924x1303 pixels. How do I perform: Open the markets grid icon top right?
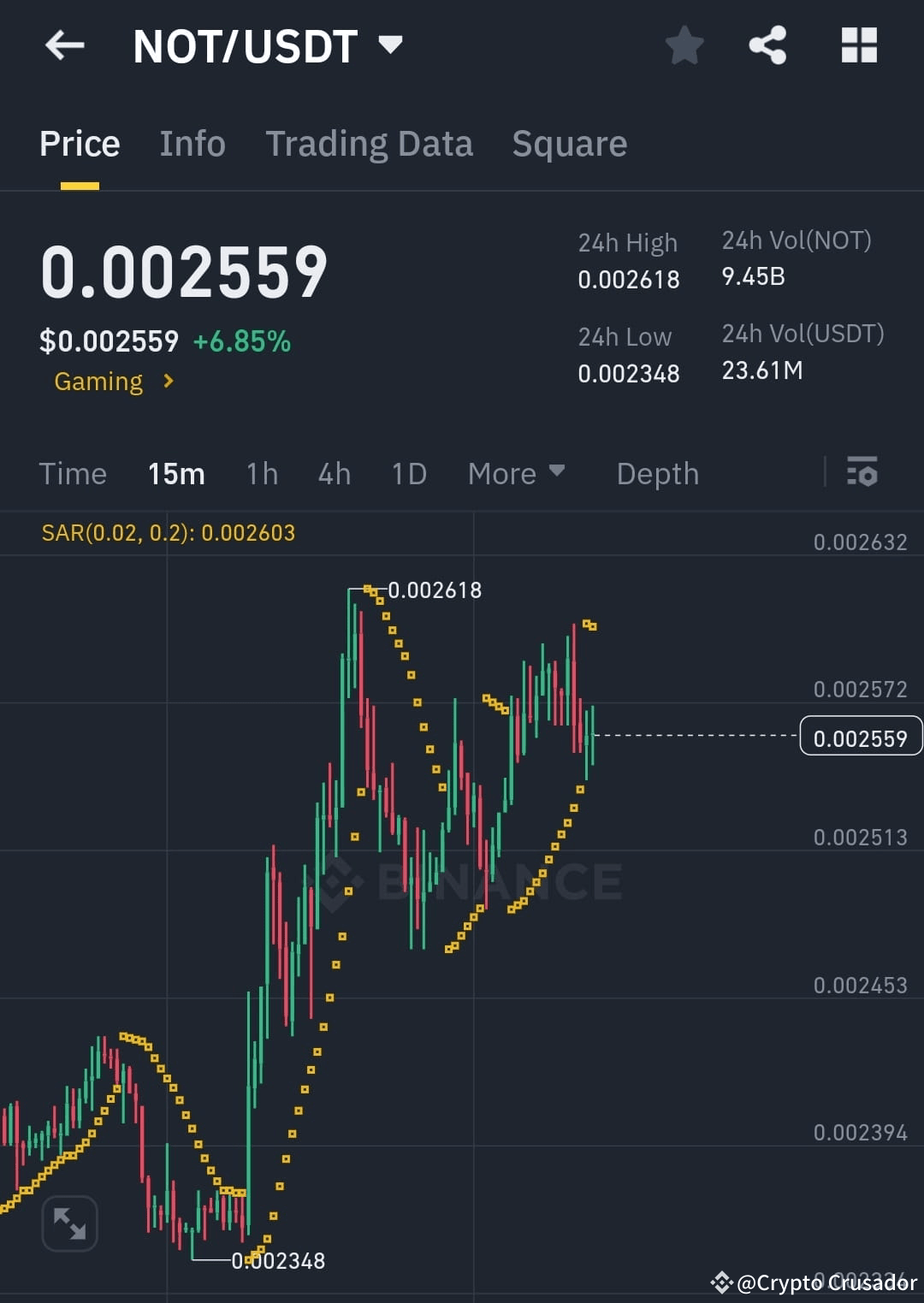coord(860,46)
